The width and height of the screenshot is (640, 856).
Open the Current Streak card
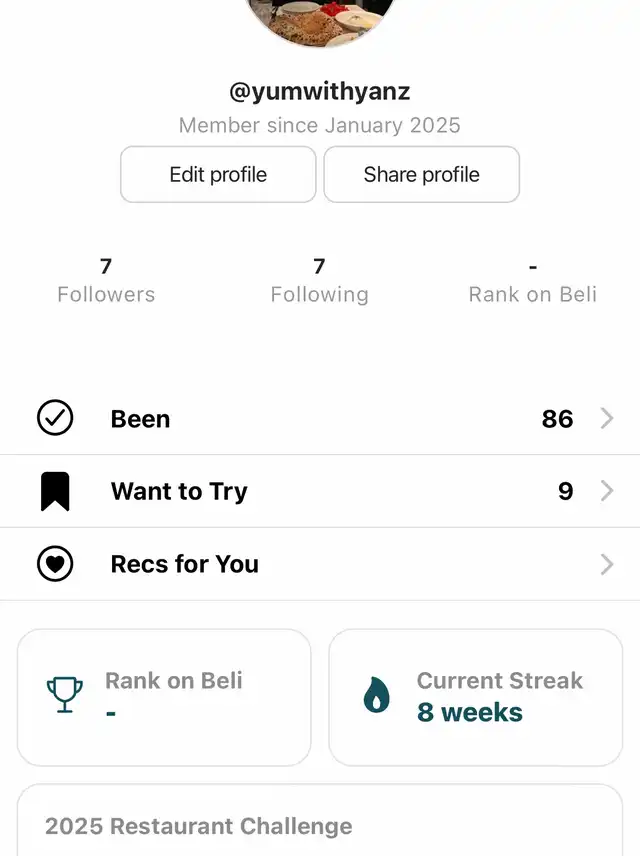tap(475, 697)
